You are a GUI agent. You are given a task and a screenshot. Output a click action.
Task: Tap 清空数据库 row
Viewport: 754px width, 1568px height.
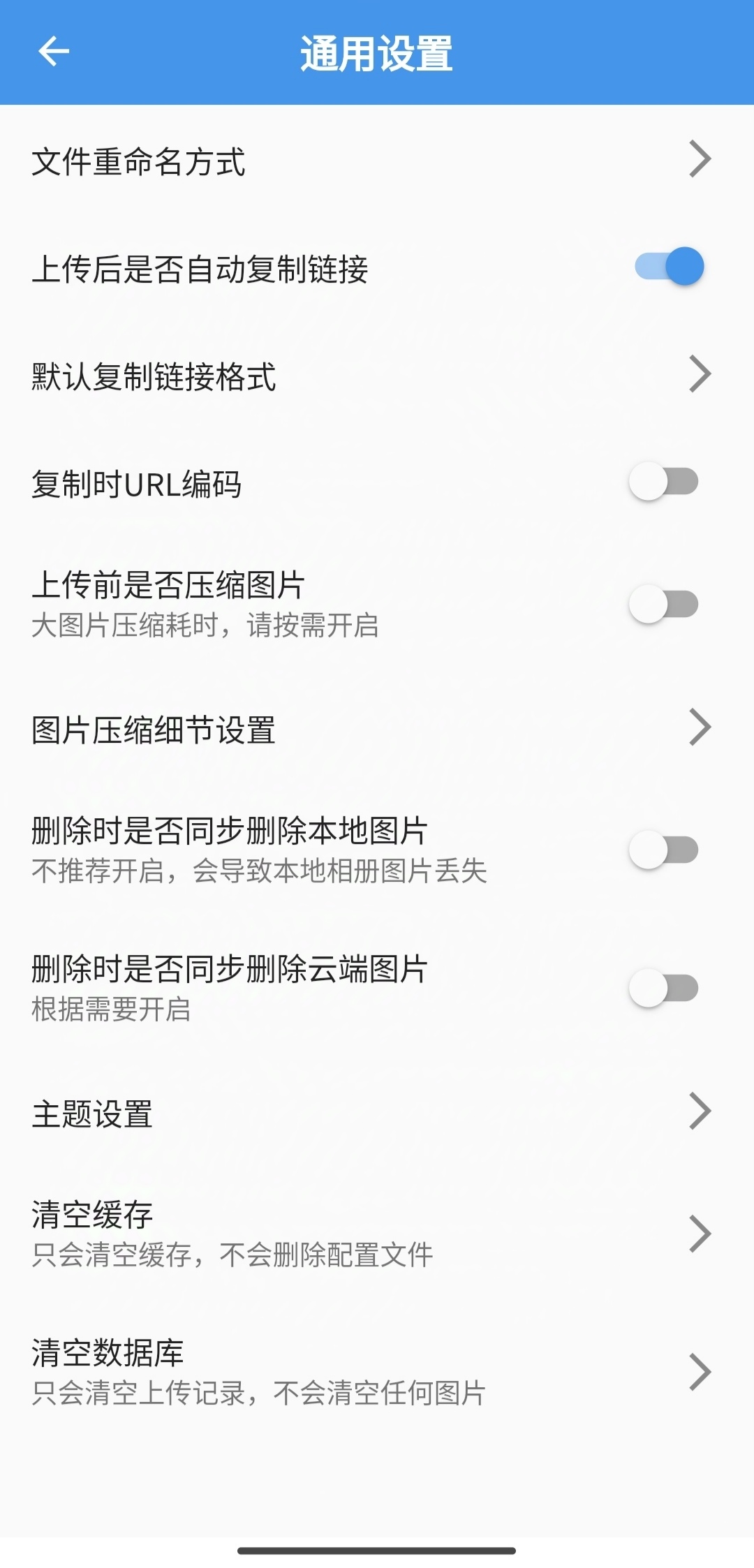click(x=377, y=1373)
